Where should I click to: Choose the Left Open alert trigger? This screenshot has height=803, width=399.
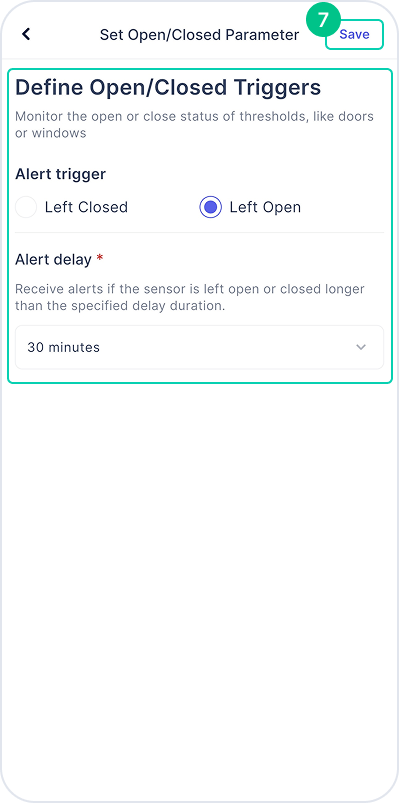click(211, 207)
